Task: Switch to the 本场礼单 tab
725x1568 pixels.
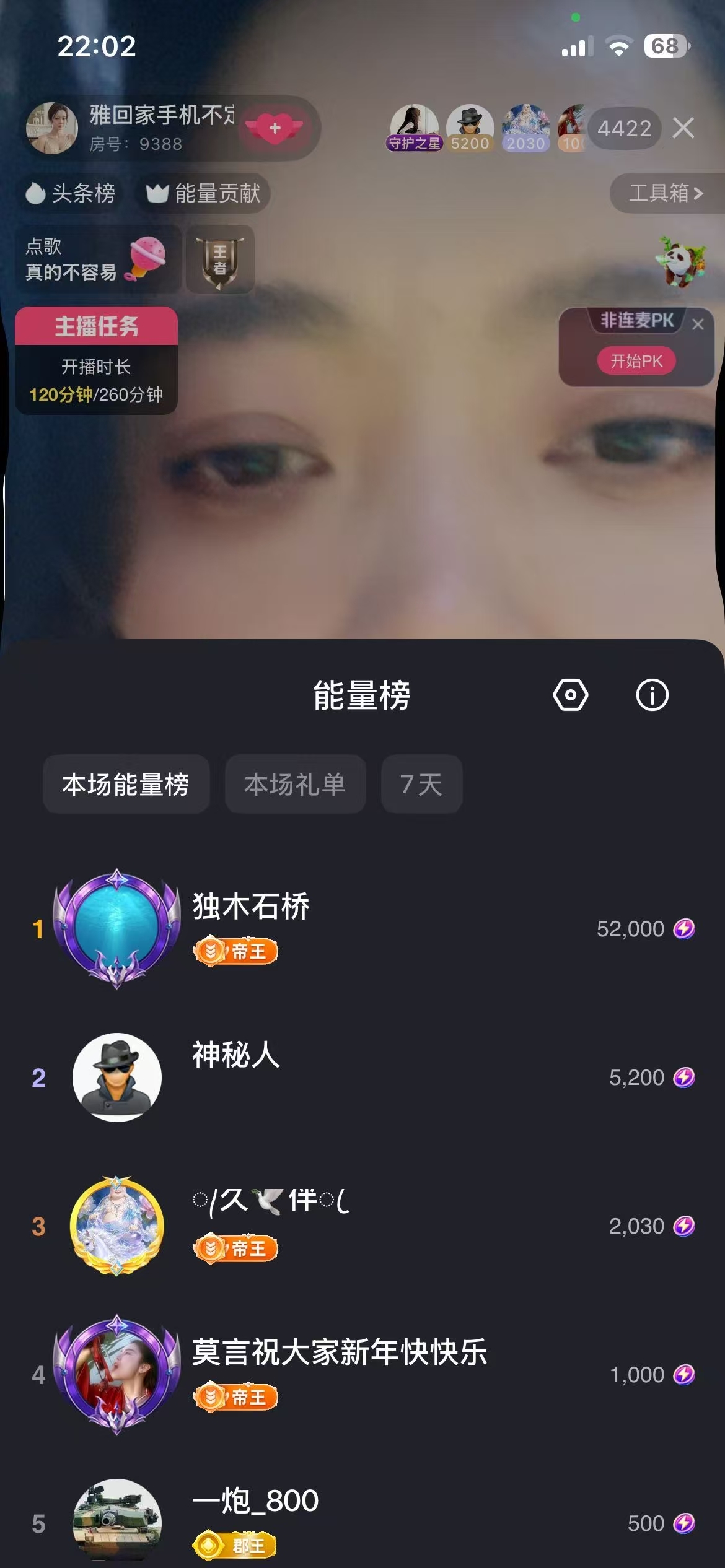Action: tap(295, 784)
